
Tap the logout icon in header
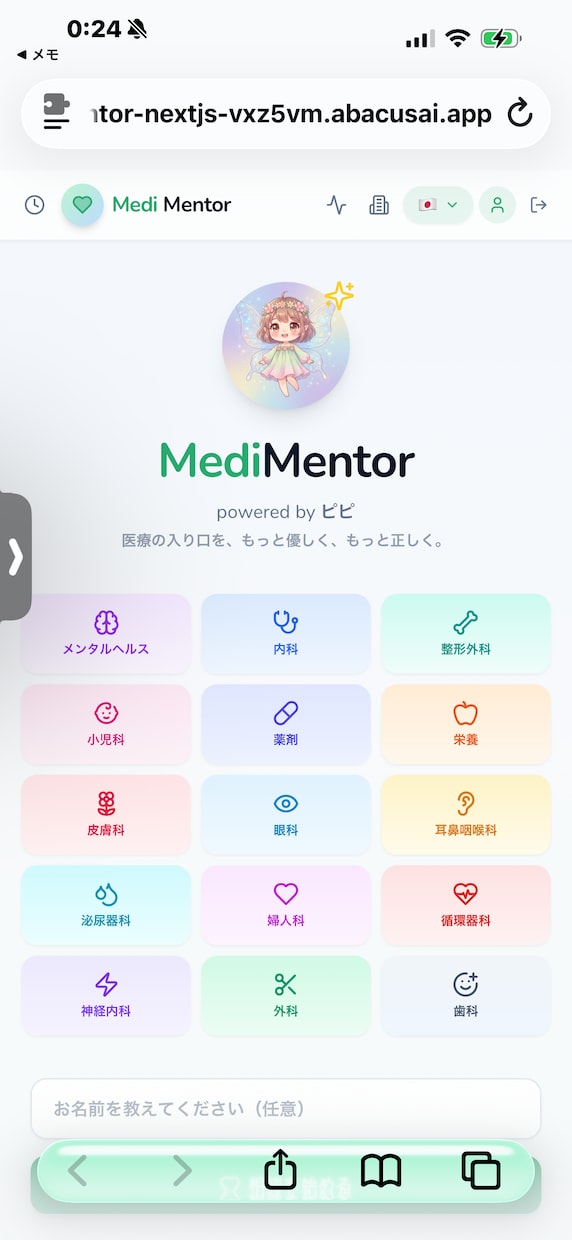click(x=539, y=205)
